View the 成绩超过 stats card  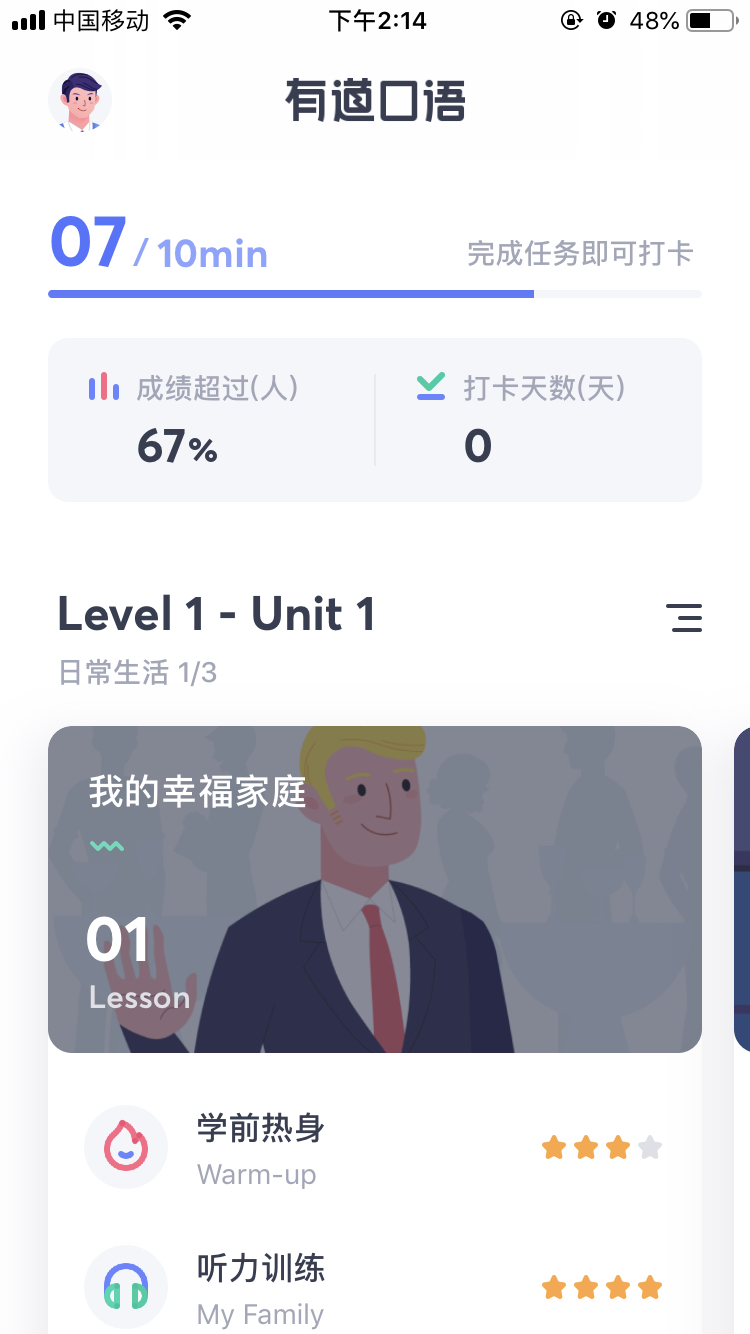[212, 420]
